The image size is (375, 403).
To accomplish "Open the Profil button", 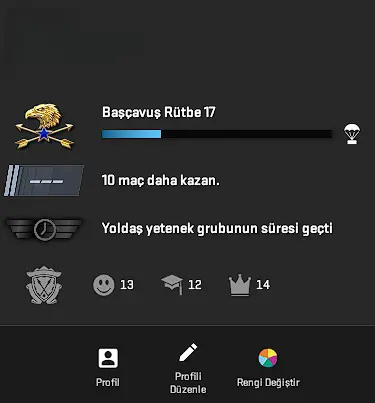I will (x=108, y=368).
